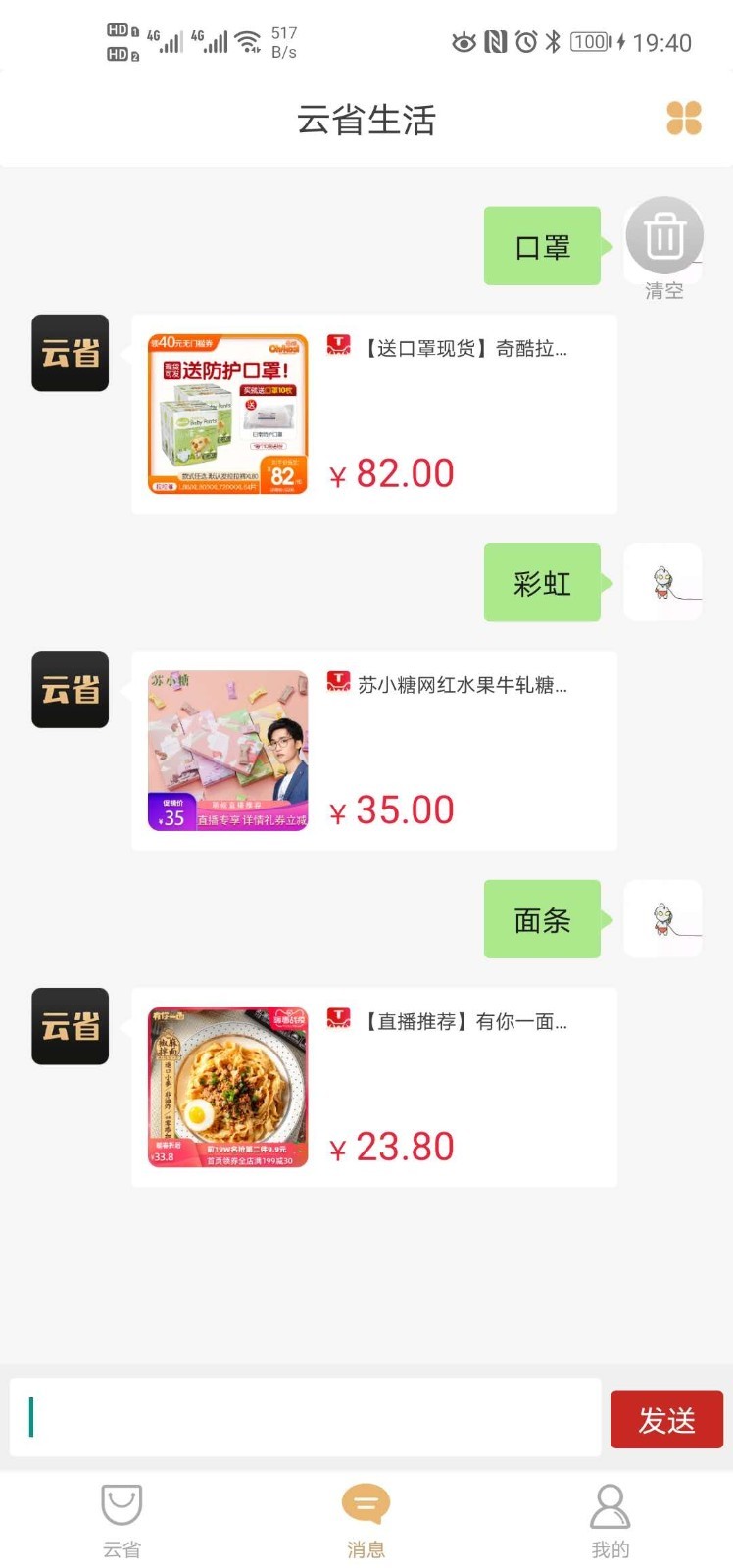
Task: Focus the message input field
Action: (x=305, y=1417)
